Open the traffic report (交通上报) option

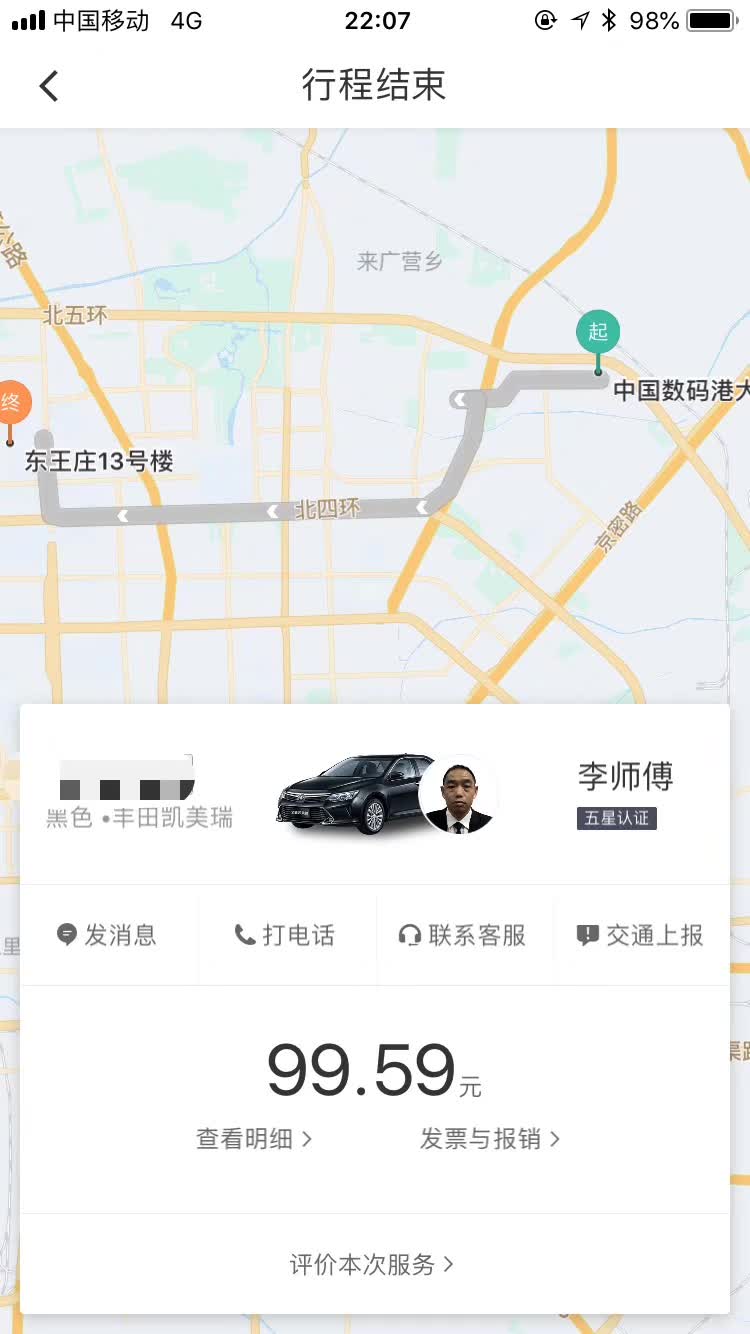[x=640, y=935]
